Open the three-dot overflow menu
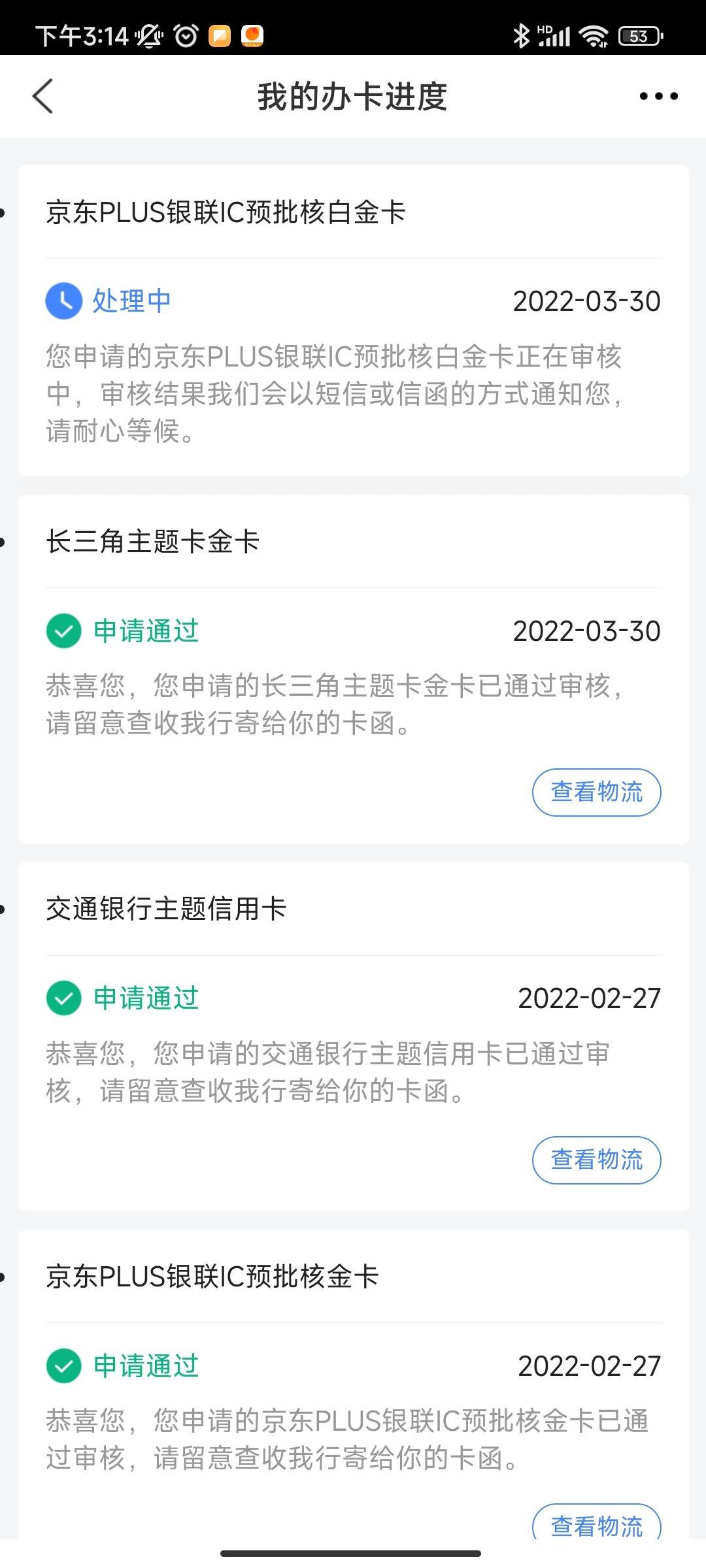 tap(658, 97)
